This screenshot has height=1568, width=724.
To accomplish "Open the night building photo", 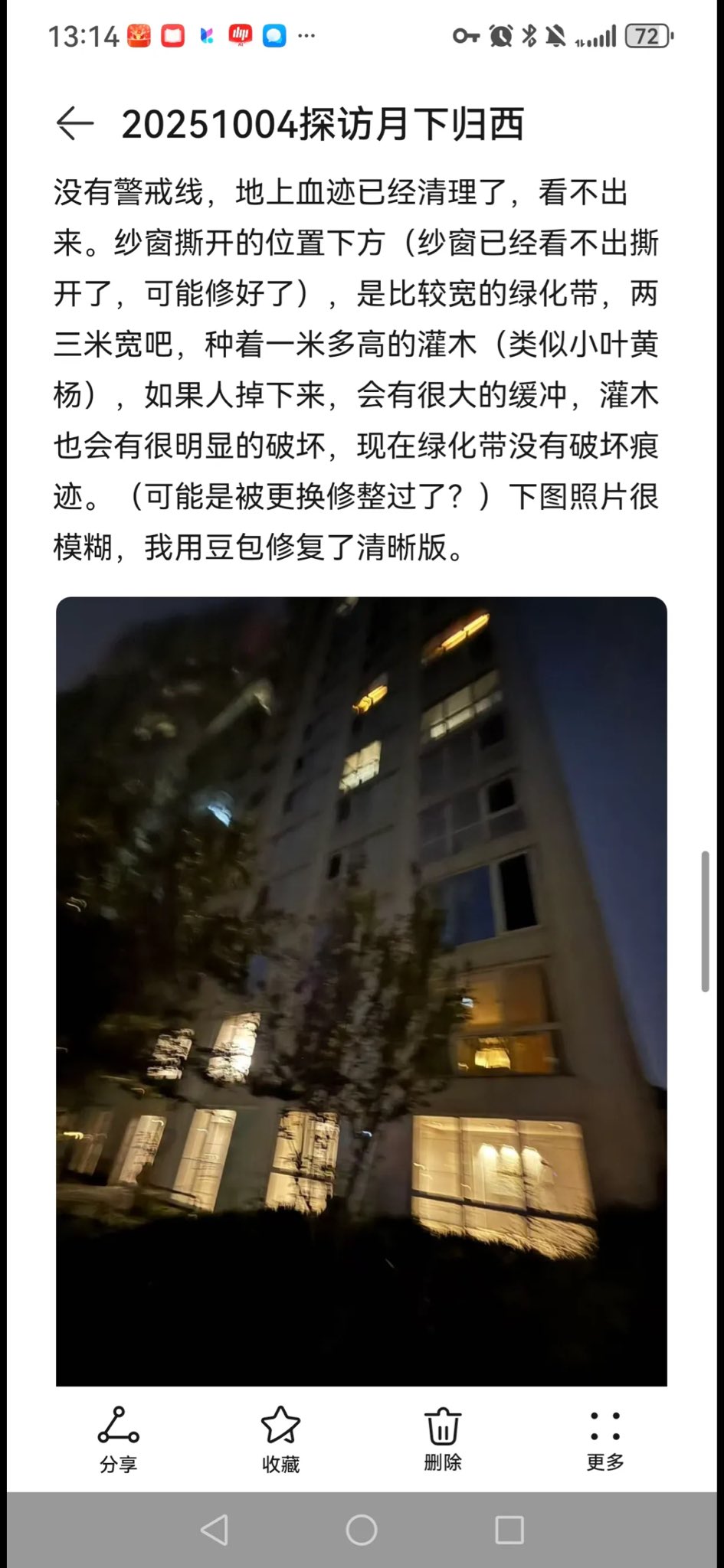I will tap(361, 991).
